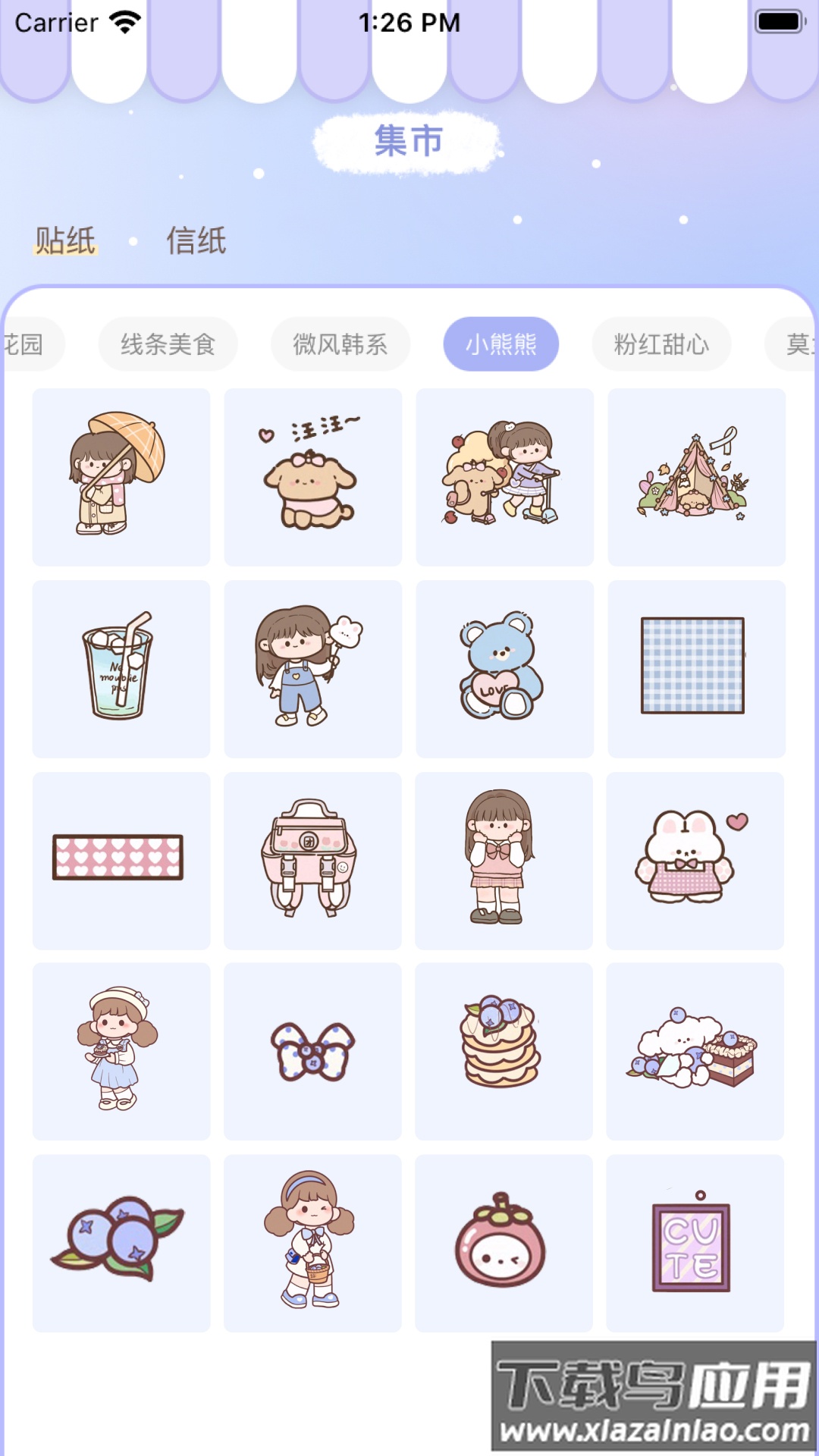Pick the blue bow sticker
The width and height of the screenshot is (819, 1456).
[x=312, y=1050]
